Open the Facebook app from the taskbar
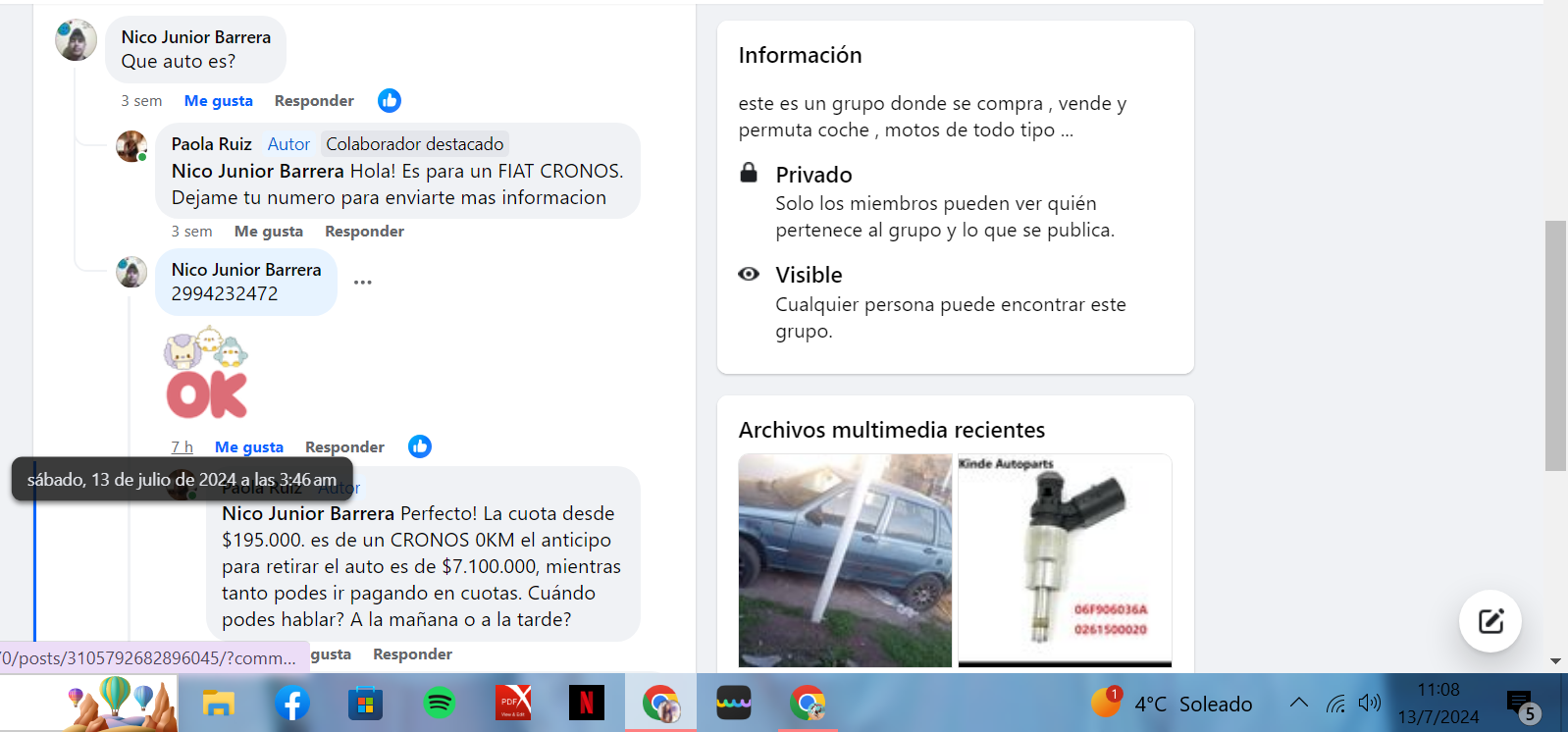 (x=291, y=704)
